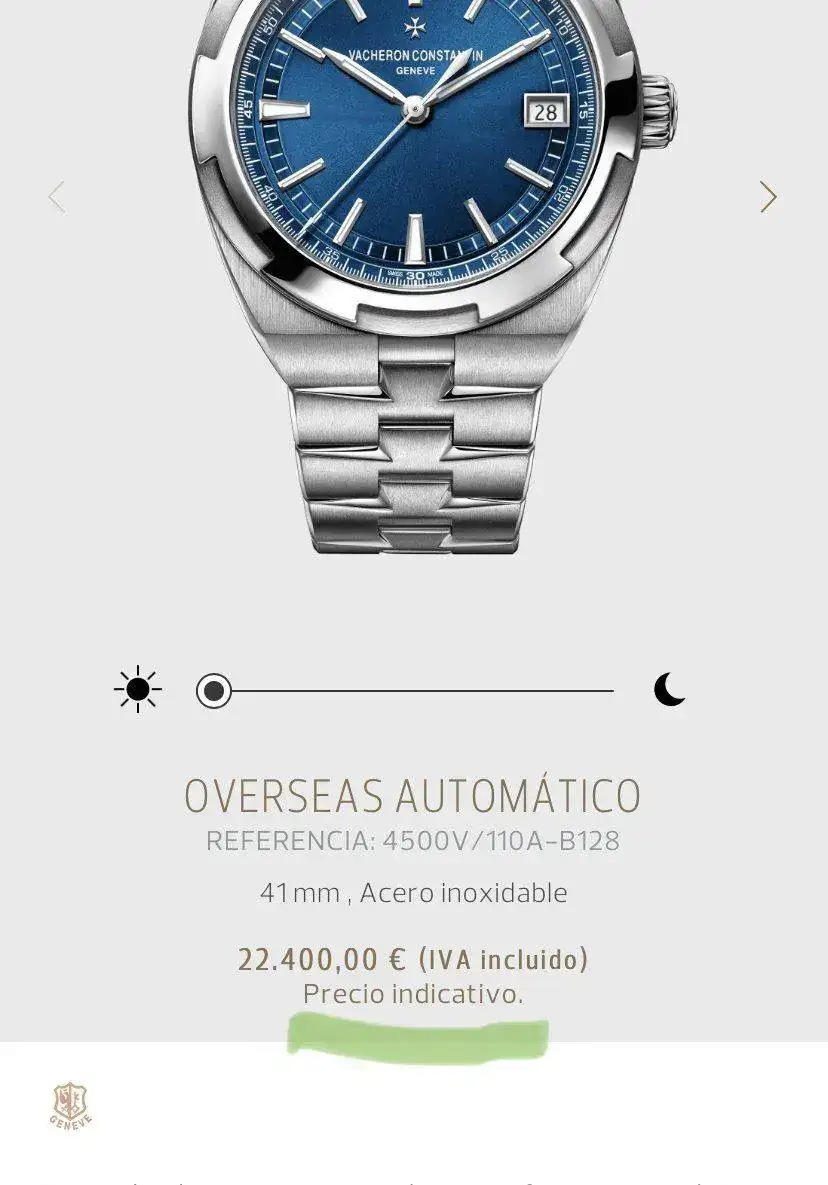
Task: Tap the day-night slider handle
Action: (x=214, y=691)
